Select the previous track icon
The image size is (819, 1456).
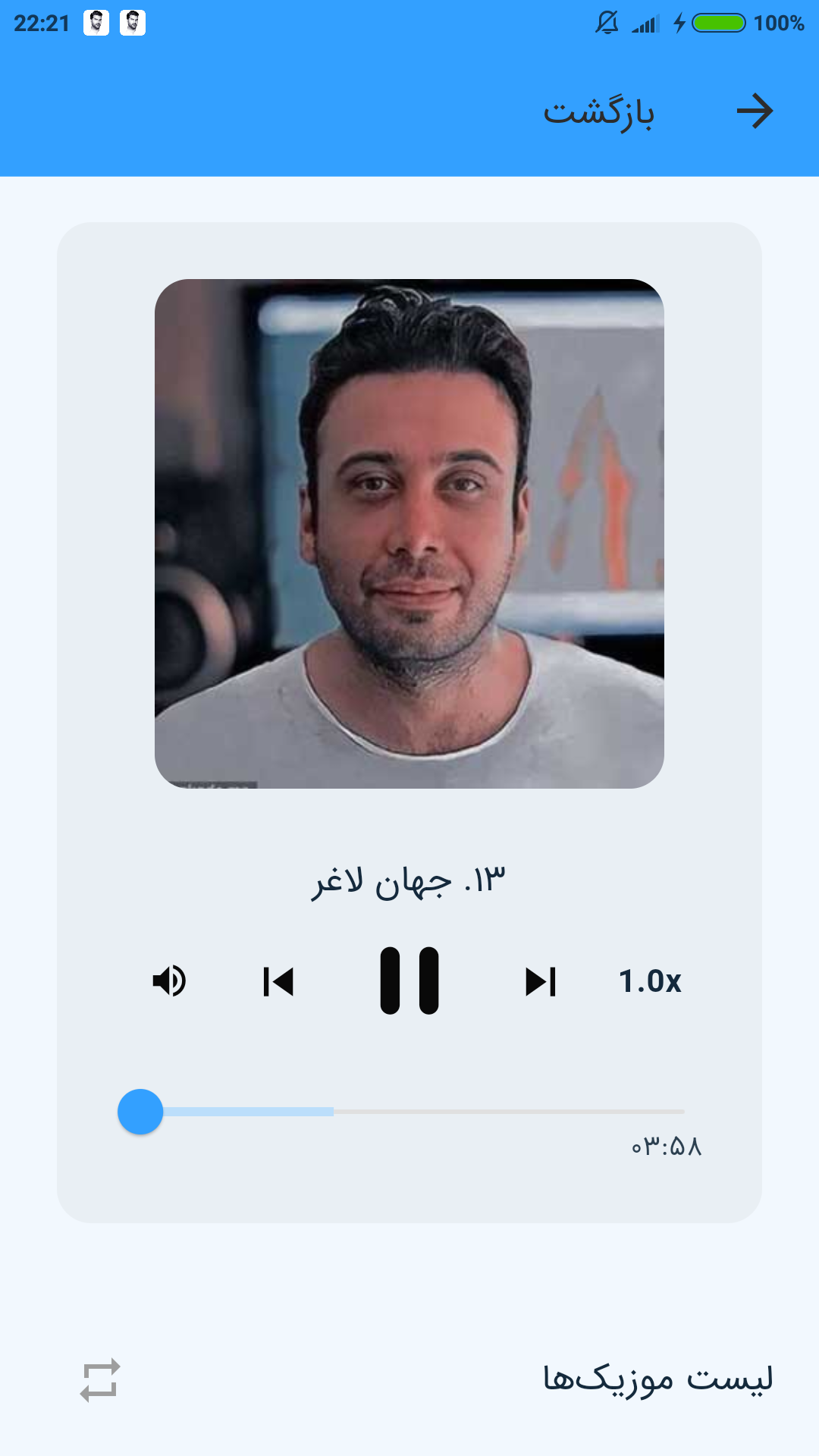click(278, 981)
